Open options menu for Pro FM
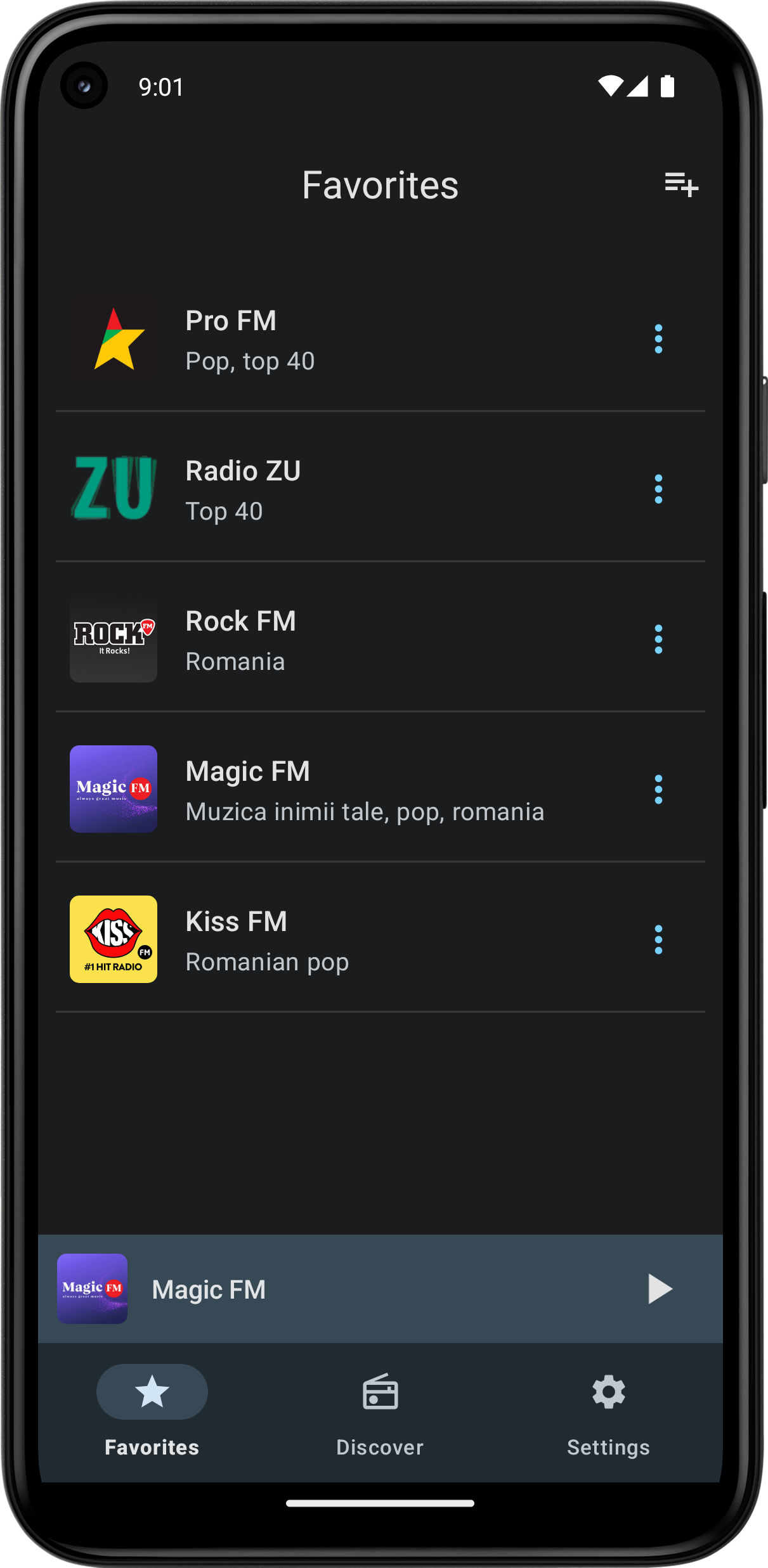 coord(658,339)
